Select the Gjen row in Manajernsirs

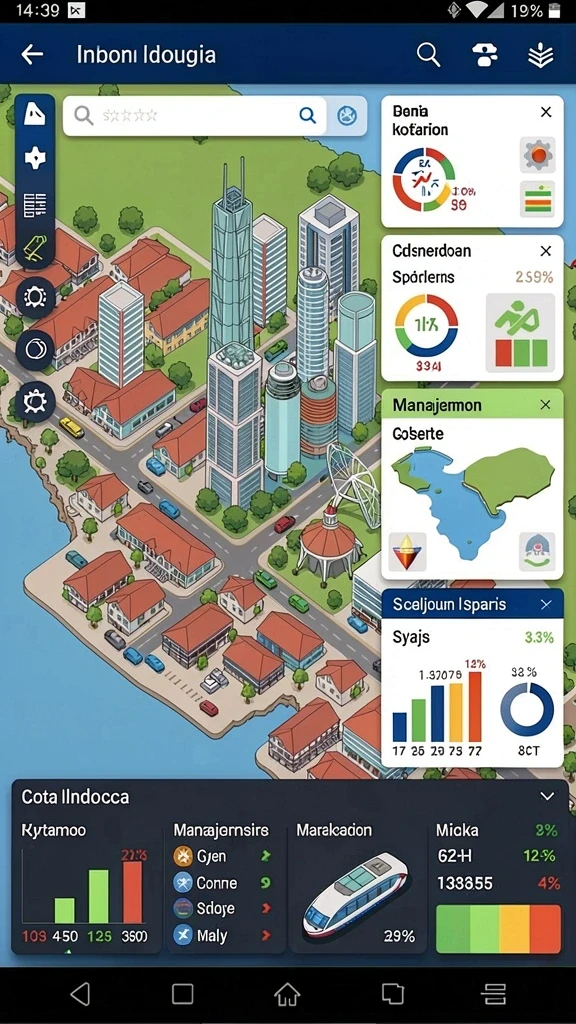tap(223, 856)
